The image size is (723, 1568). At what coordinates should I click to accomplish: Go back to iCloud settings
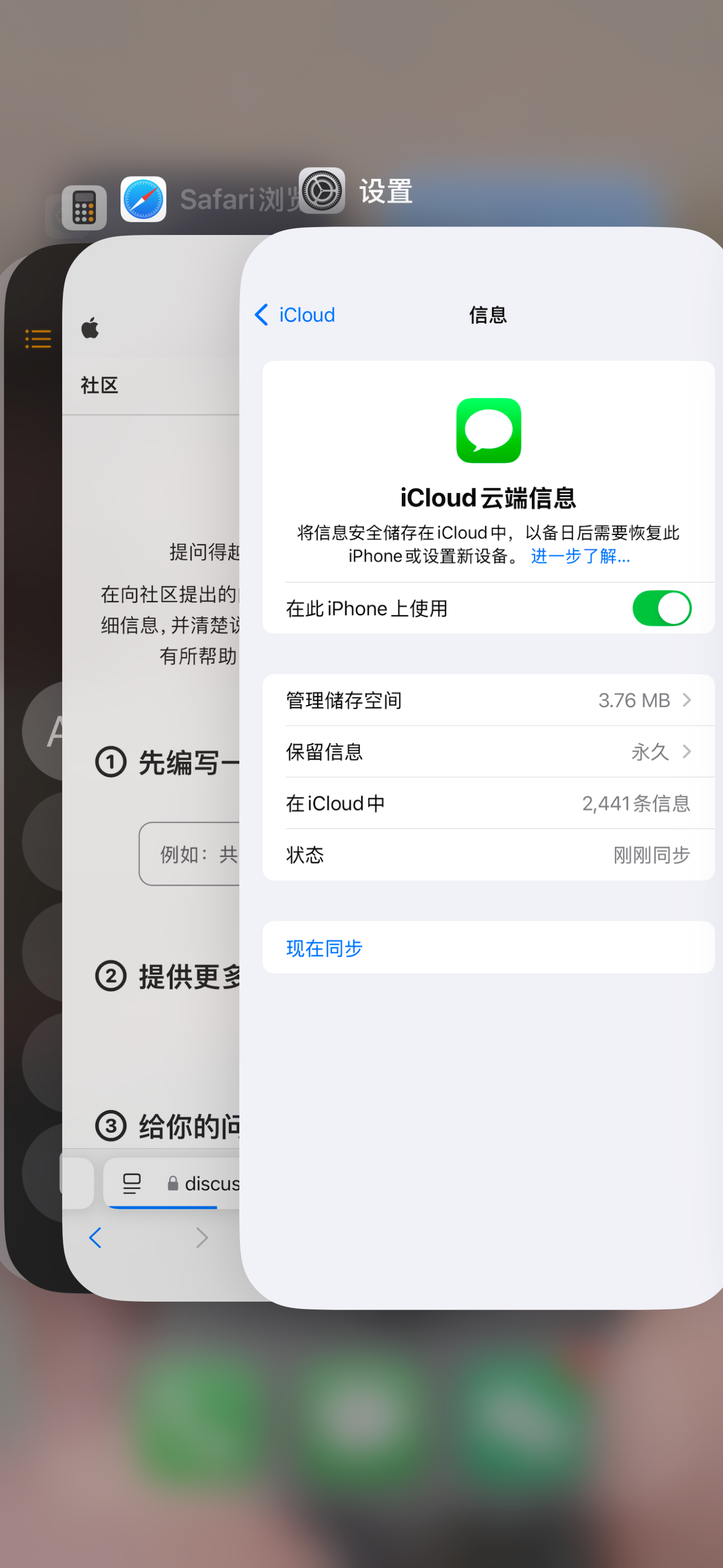tap(295, 315)
